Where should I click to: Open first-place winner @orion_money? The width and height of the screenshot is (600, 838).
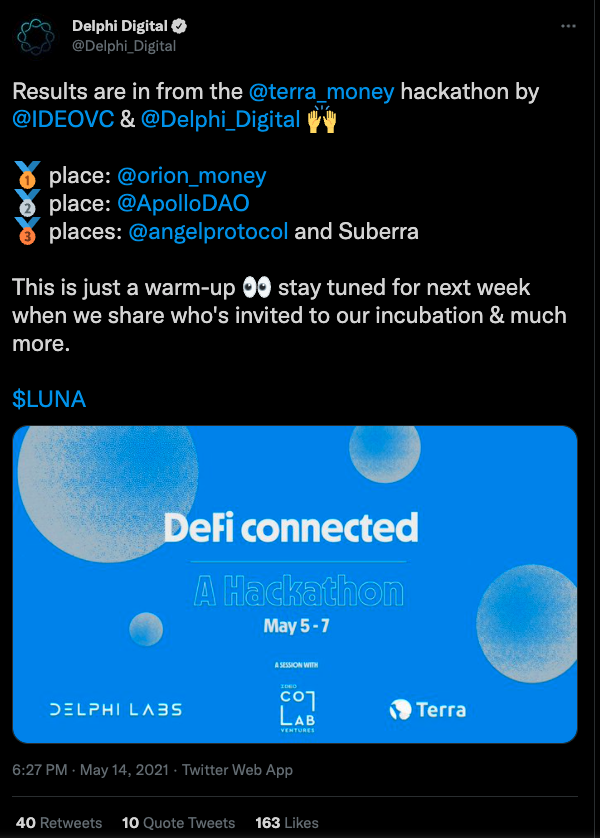[x=192, y=176]
